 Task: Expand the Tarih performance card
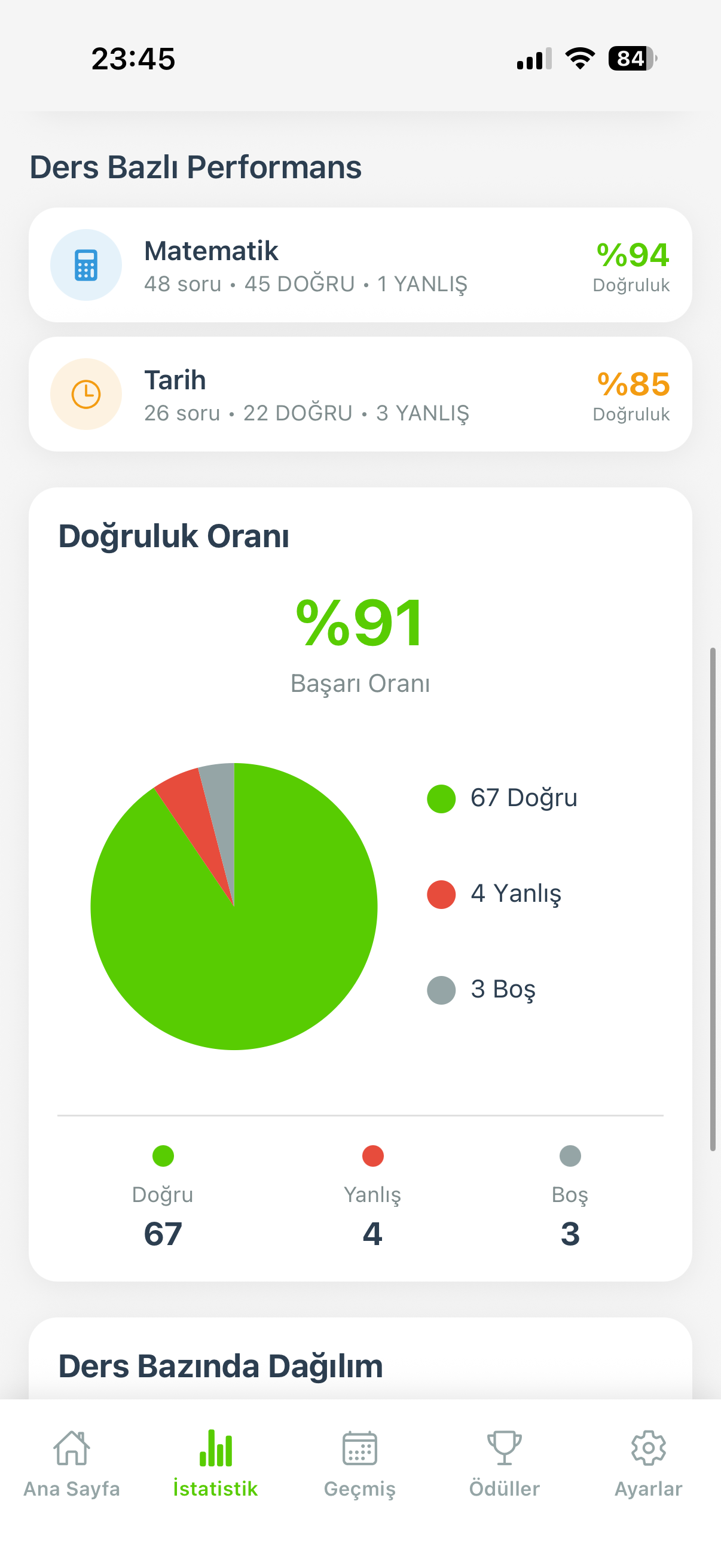[x=360, y=394]
